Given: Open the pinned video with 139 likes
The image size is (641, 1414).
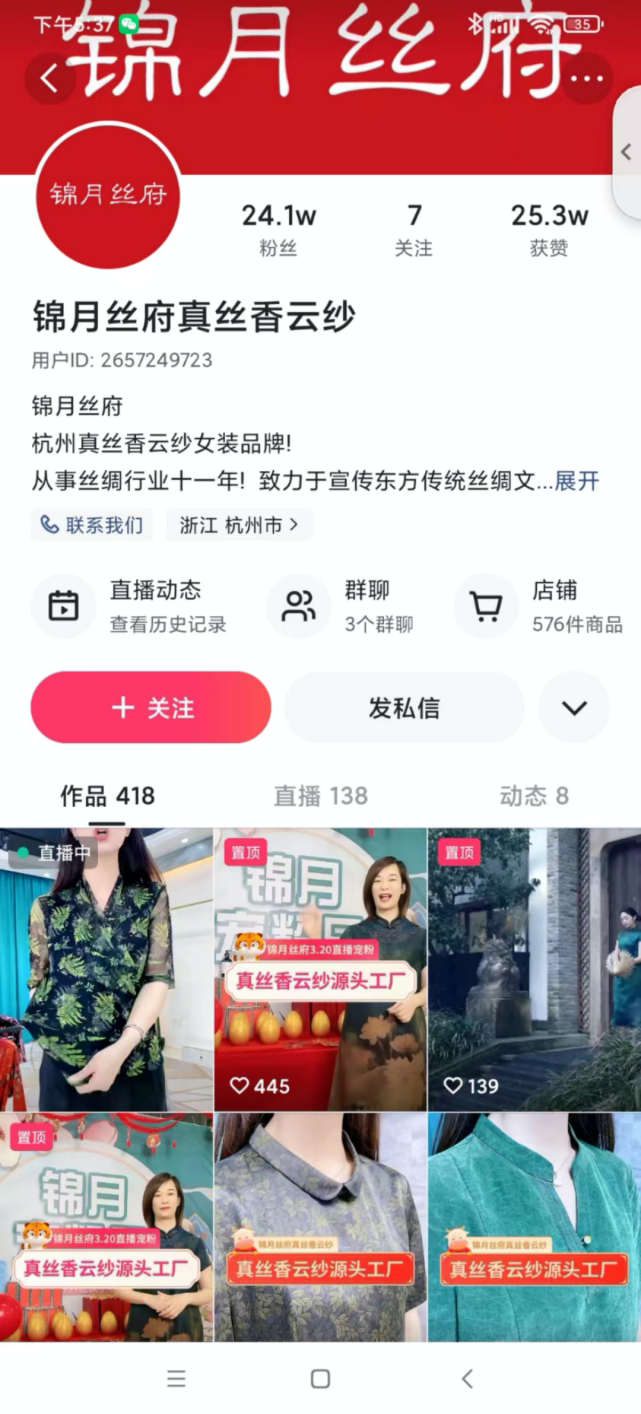Looking at the screenshot, I should (x=535, y=969).
